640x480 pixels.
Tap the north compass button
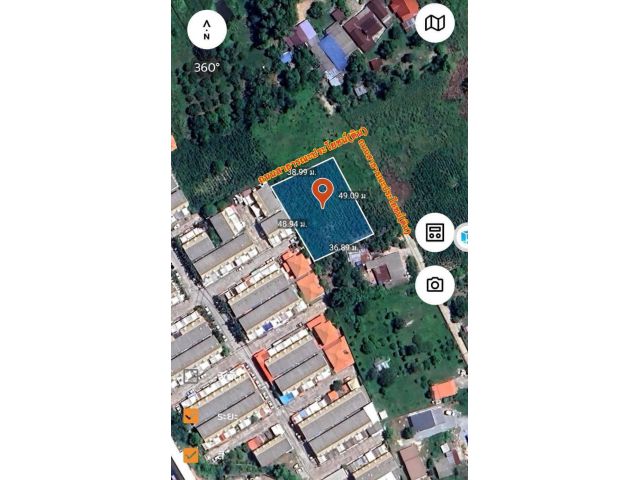[206, 30]
